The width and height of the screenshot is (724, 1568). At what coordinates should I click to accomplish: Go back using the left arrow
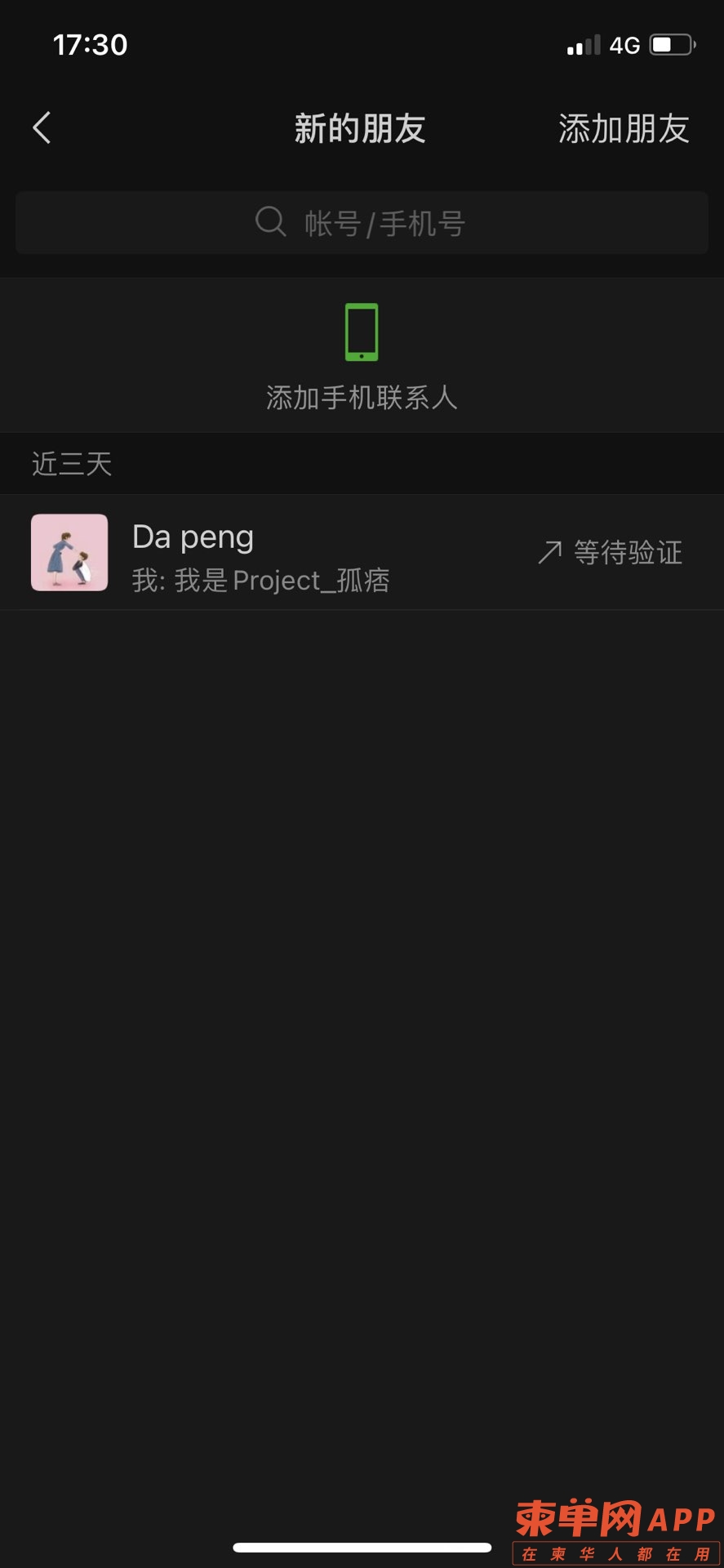(42, 128)
